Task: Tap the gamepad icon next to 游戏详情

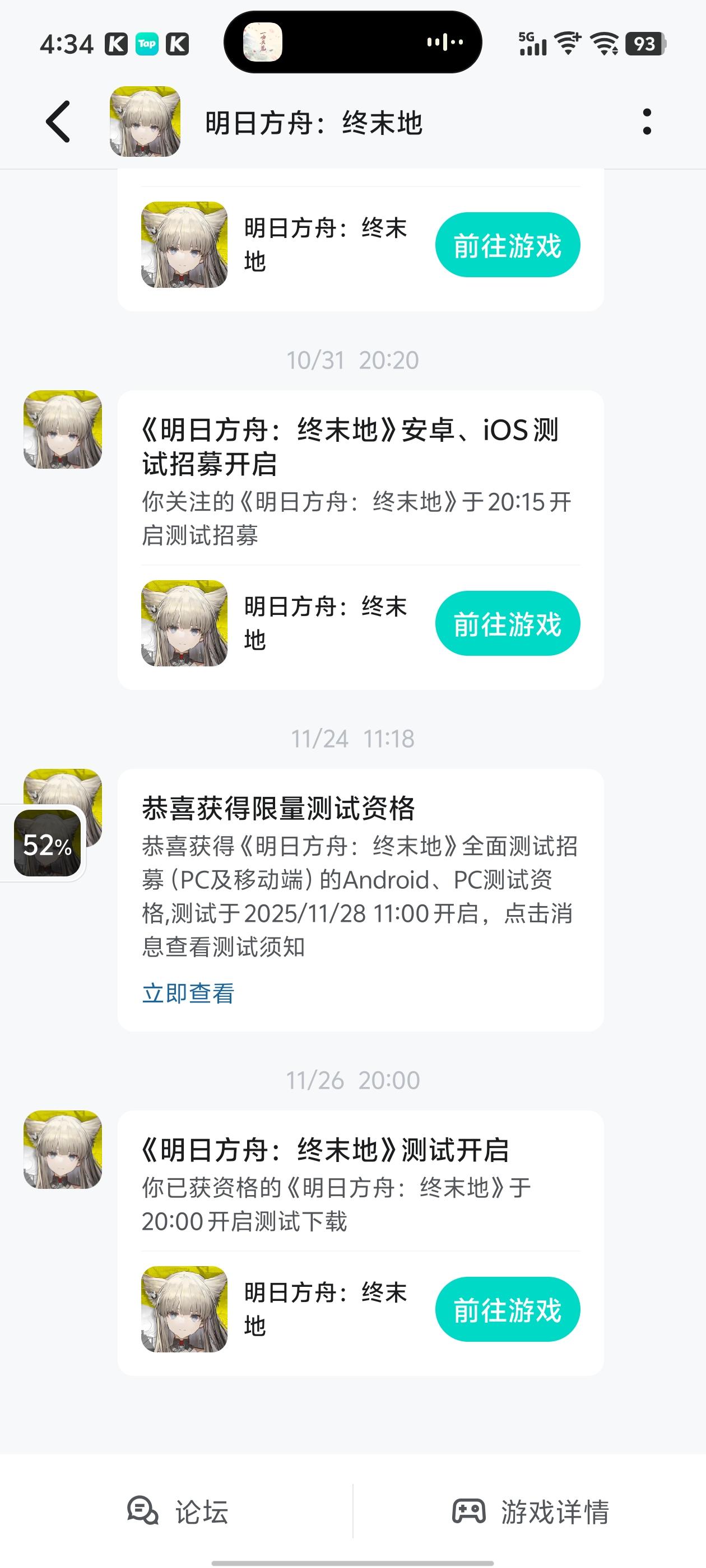Action: pos(469,1508)
